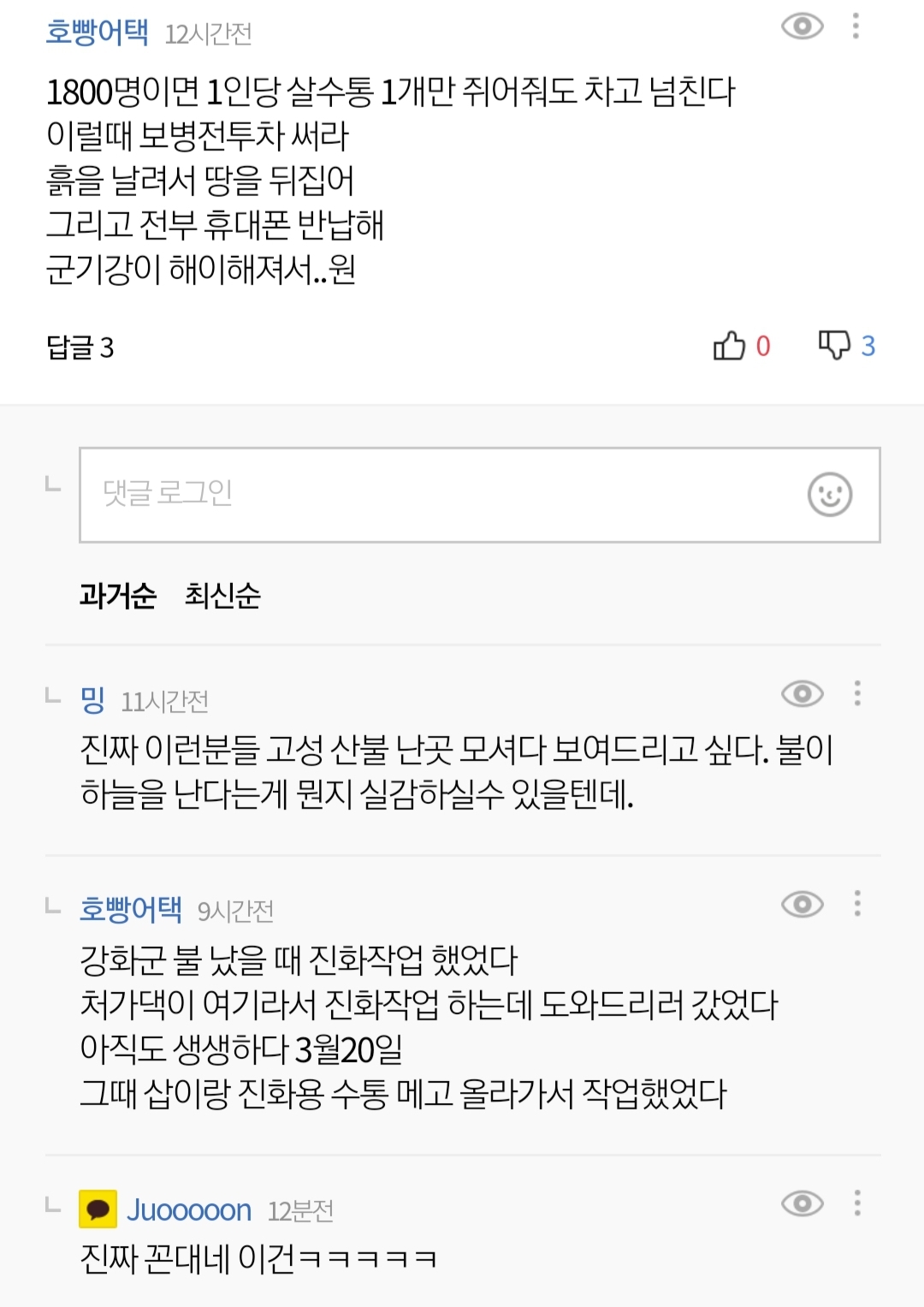Tap the eye icon on 밍's reply
924x1307 pixels.
[802, 693]
